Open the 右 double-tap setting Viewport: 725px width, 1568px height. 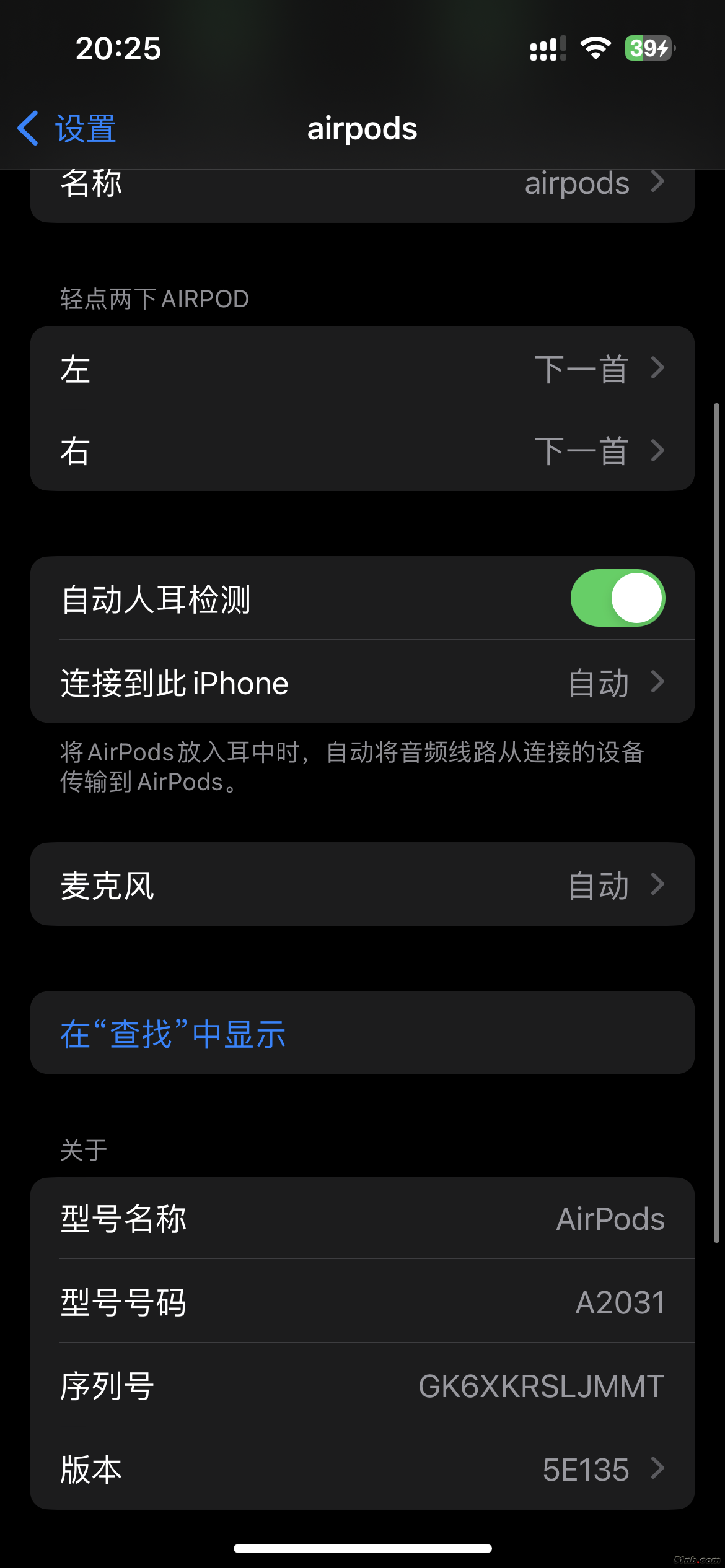click(x=362, y=450)
